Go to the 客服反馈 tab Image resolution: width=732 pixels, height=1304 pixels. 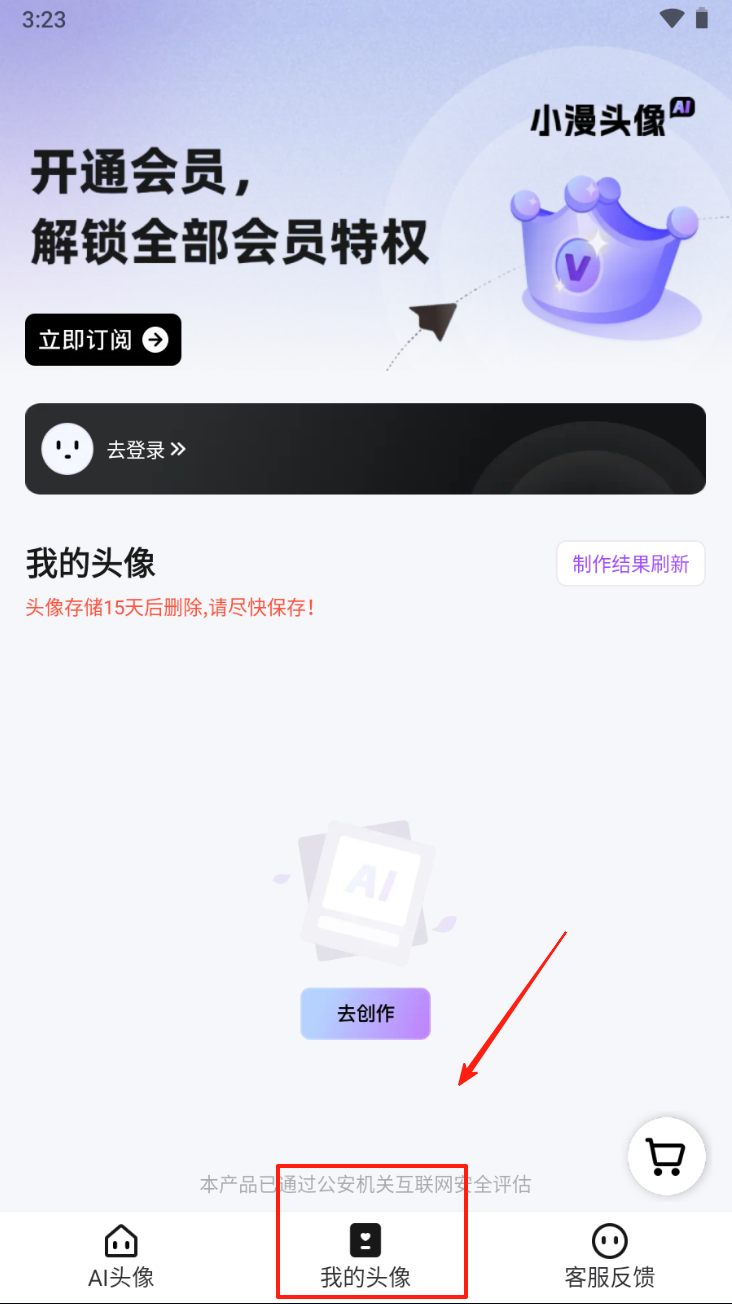pyautogui.click(x=609, y=1256)
